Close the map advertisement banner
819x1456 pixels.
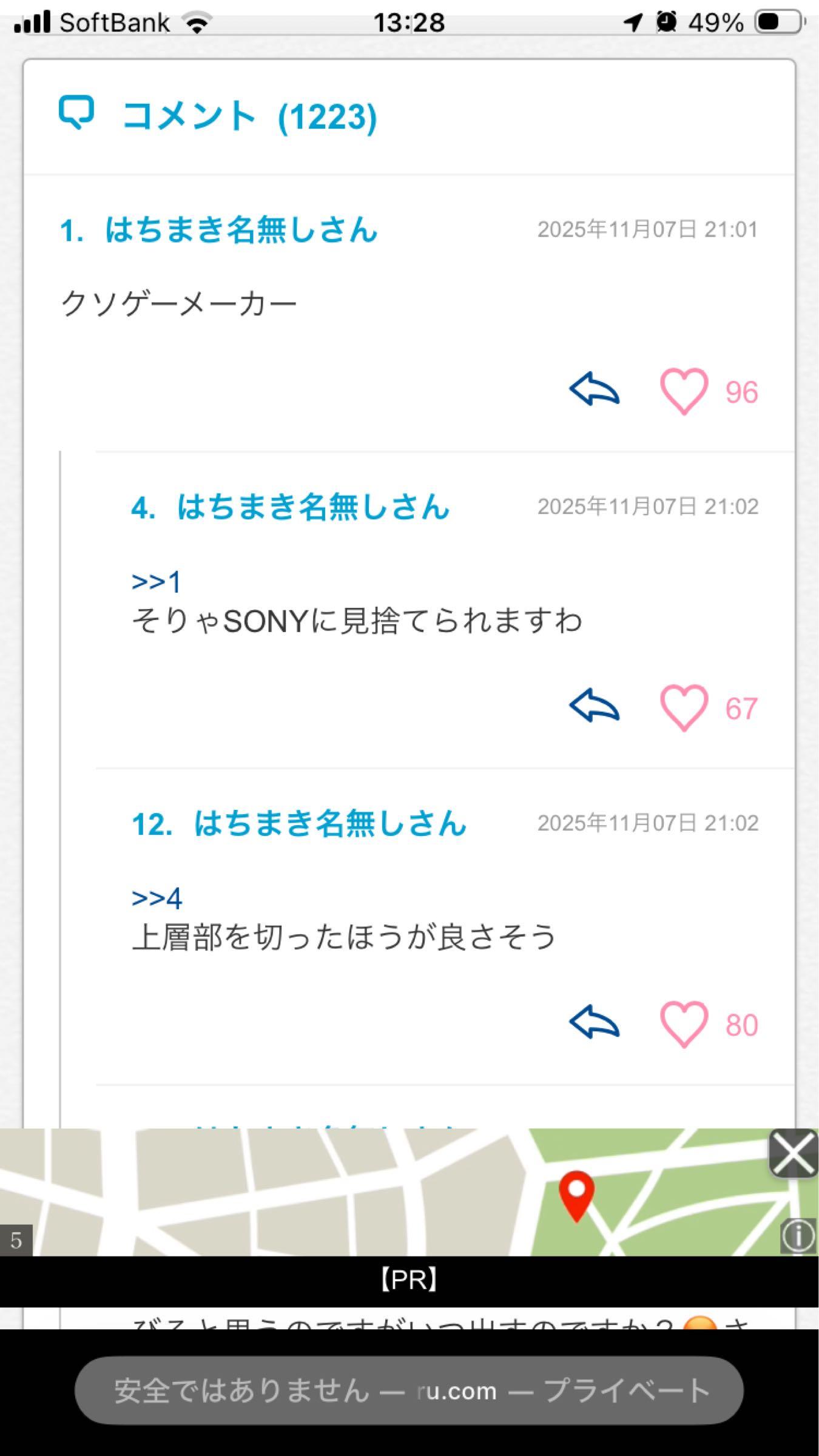click(x=793, y=1153)
